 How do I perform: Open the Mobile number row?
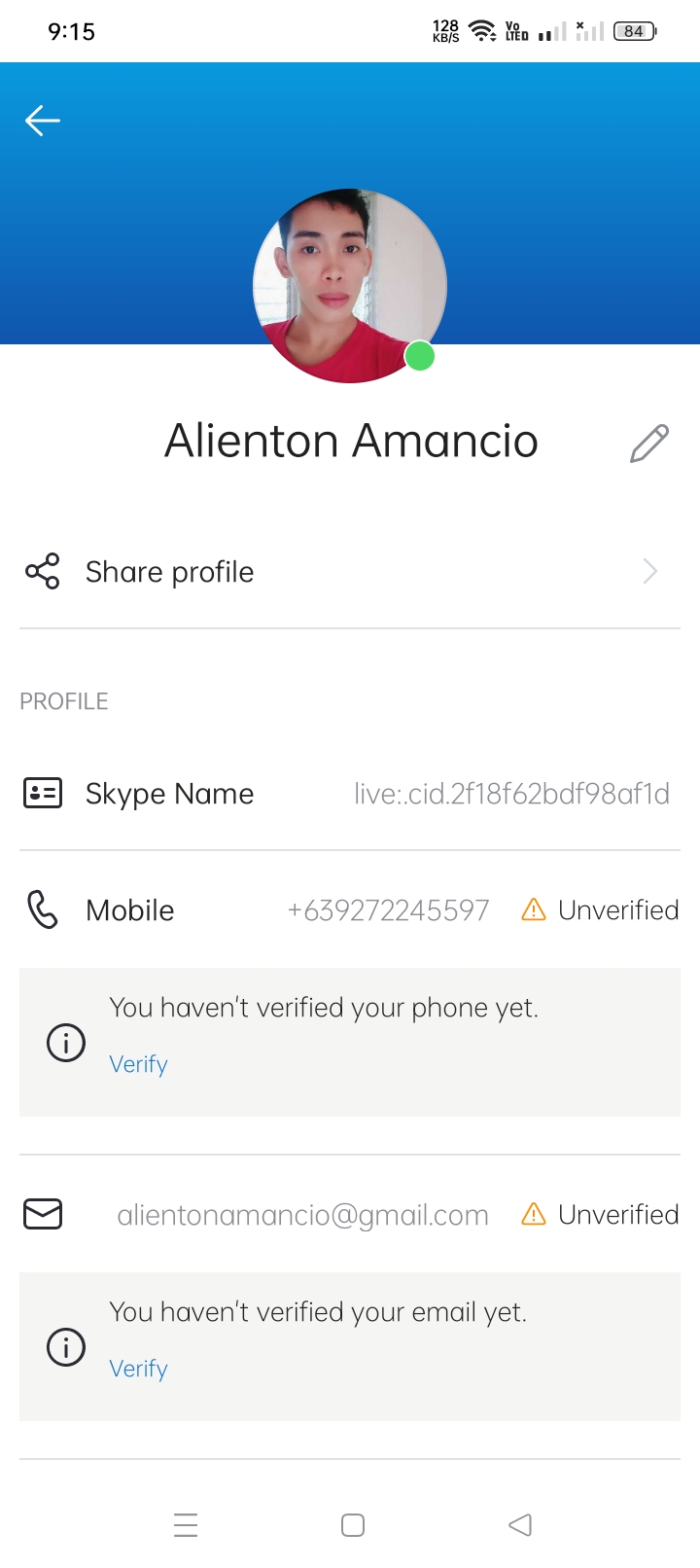(x=350, y=910)
